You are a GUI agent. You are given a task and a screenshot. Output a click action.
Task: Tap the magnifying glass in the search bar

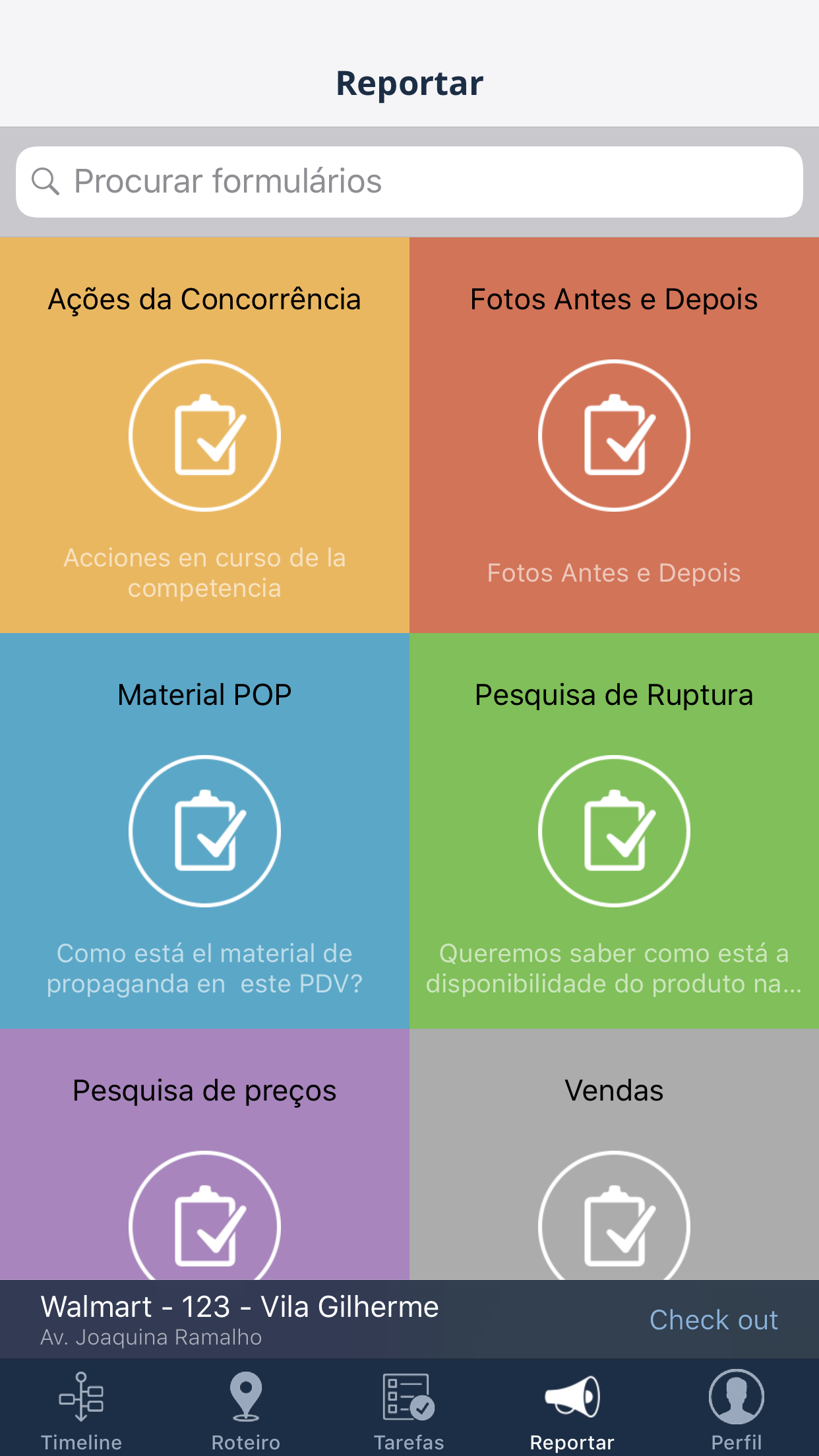click(46, 180)
